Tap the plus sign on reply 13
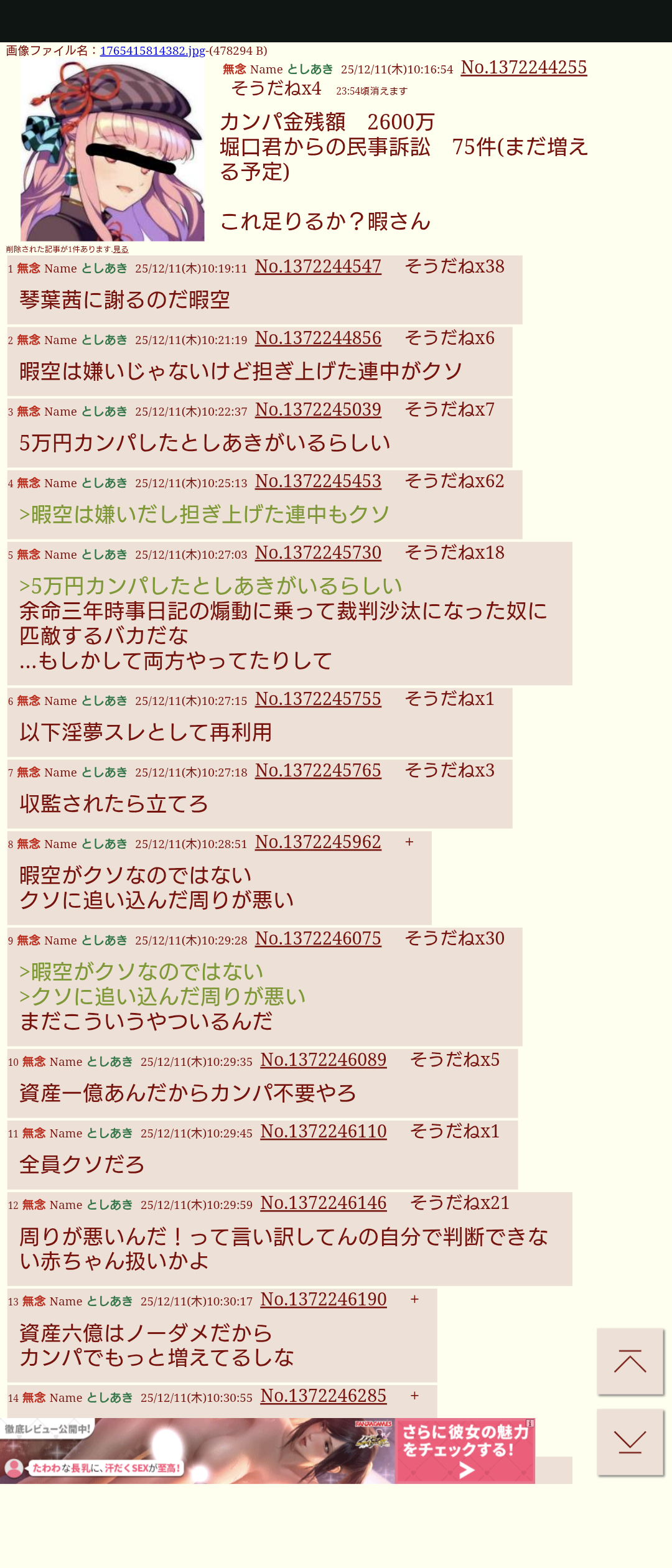Screen dimensions: 672x1568 coord(414,1299)
